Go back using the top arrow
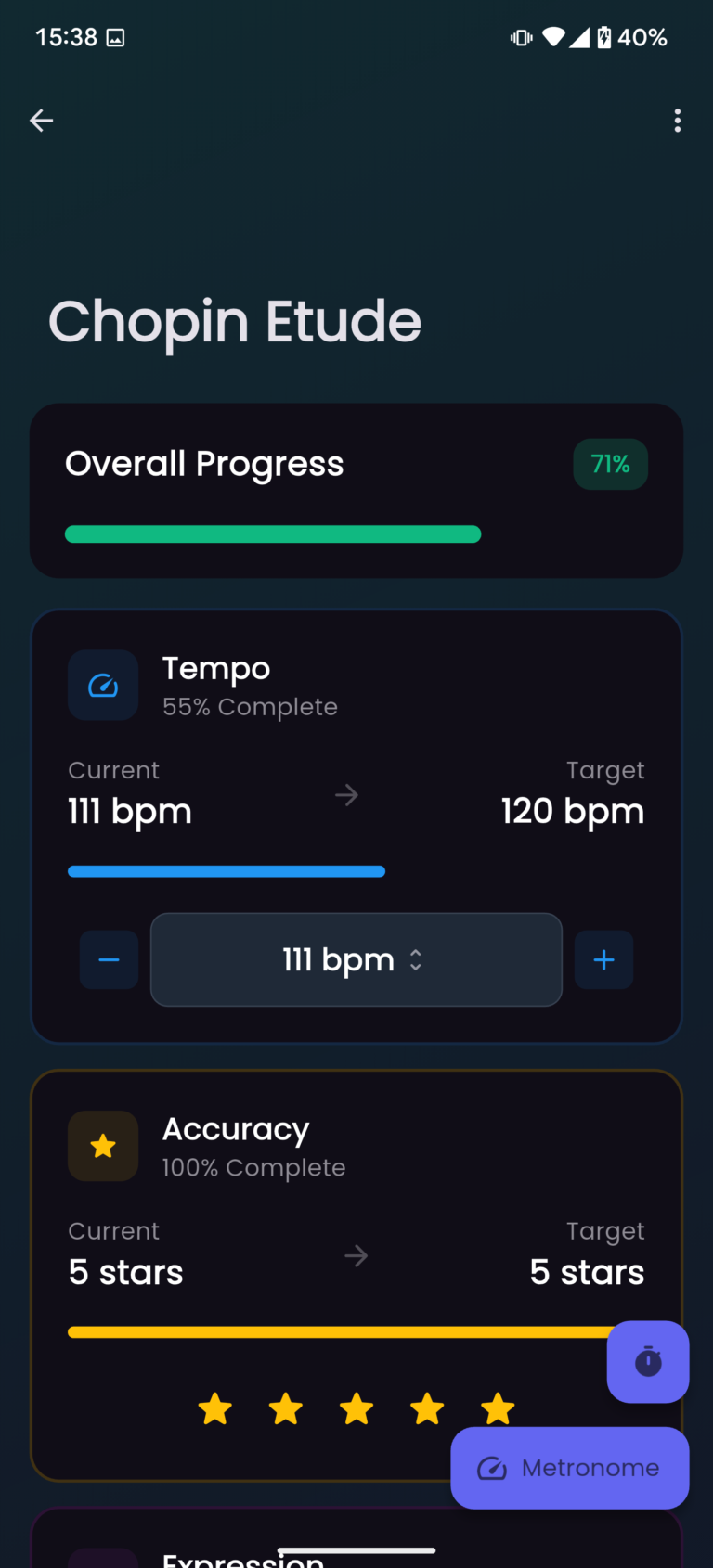713x1568 pixels. coord(42,121)
